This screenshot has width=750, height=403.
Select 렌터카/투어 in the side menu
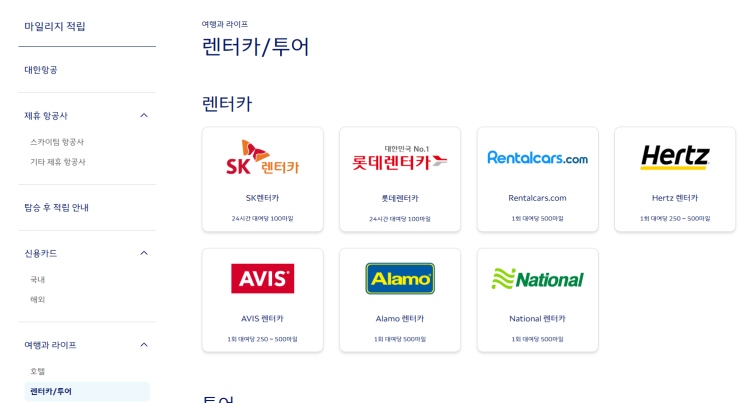pos(51,391)
